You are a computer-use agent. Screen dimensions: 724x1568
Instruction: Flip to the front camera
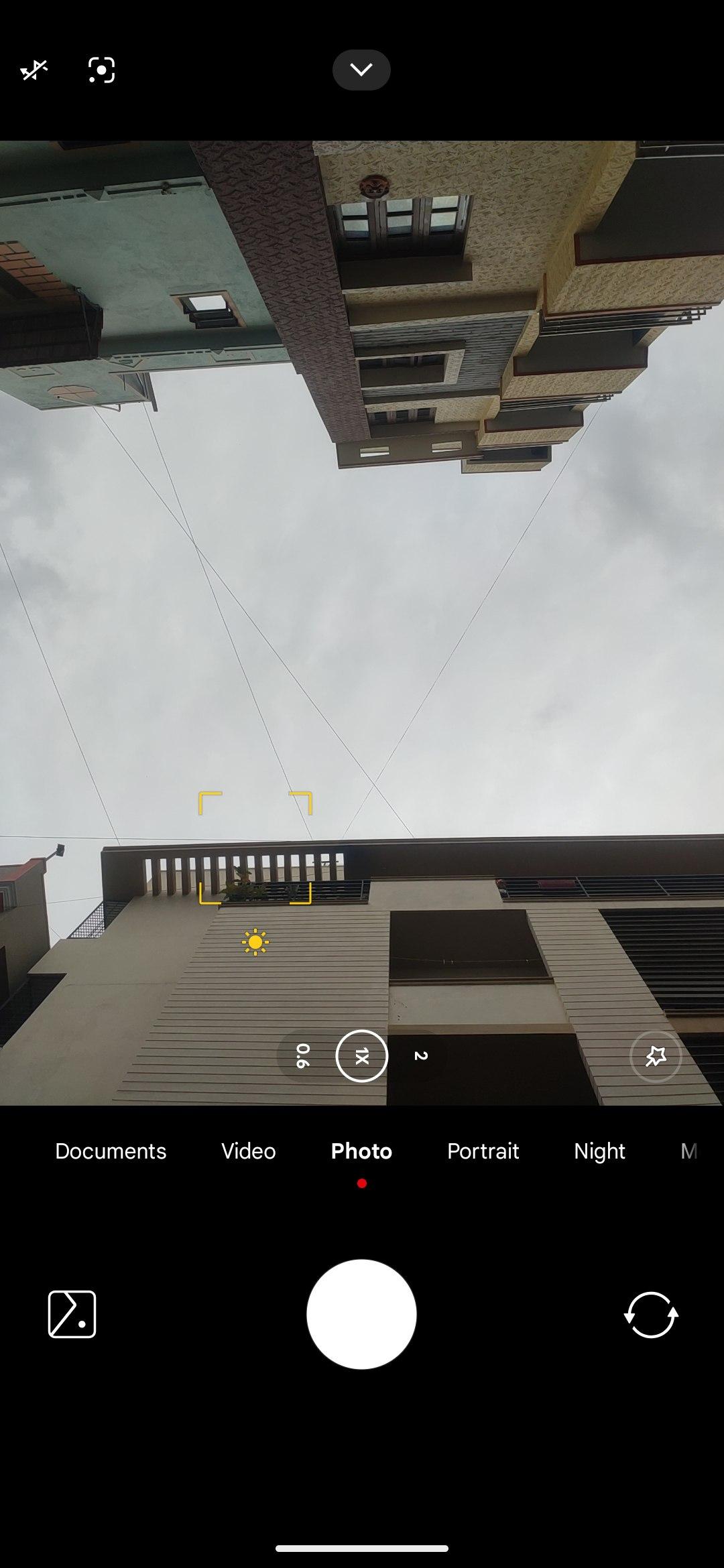[651, 1315]
